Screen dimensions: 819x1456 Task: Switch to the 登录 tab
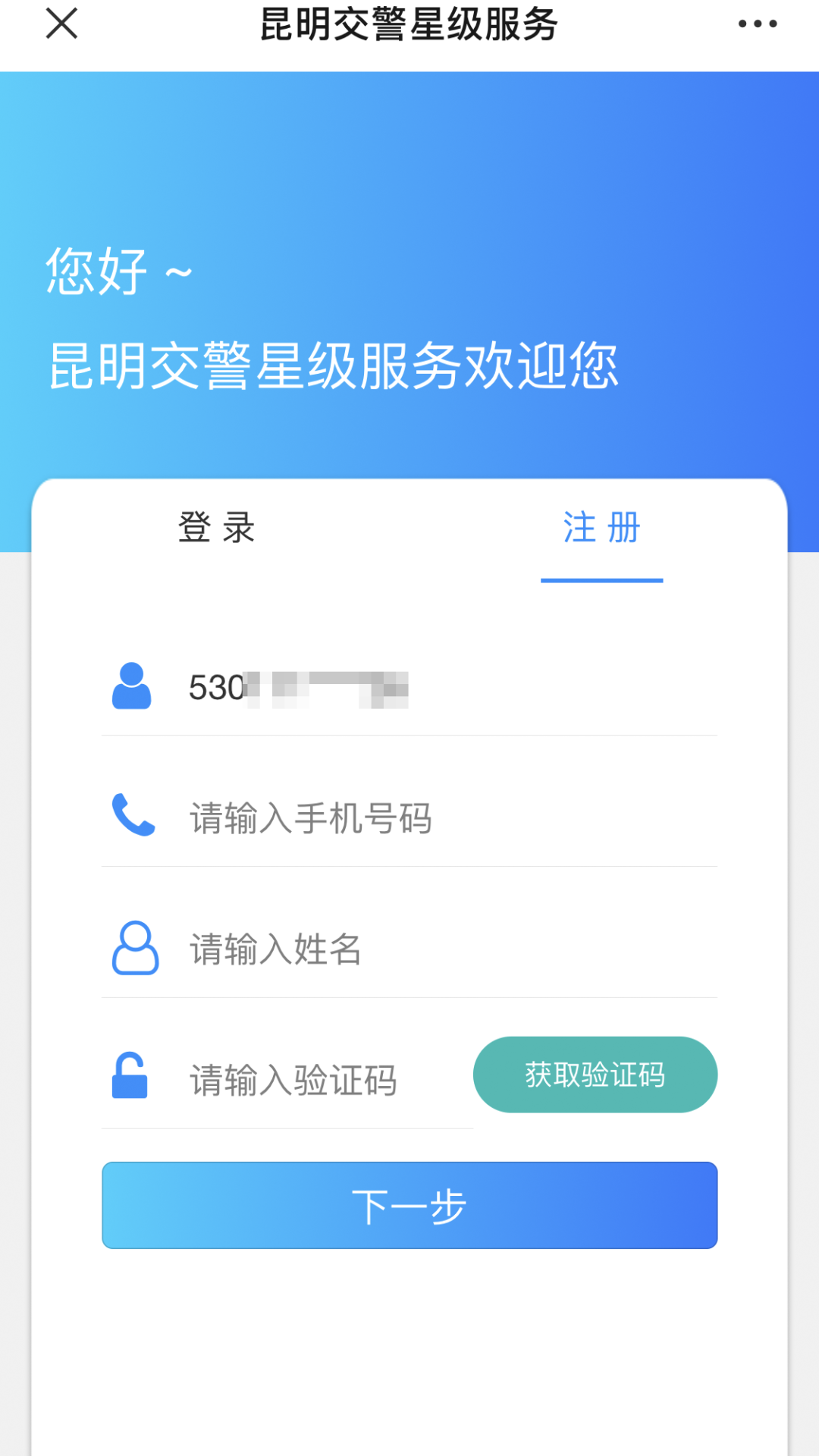click(x=216, y=529)
